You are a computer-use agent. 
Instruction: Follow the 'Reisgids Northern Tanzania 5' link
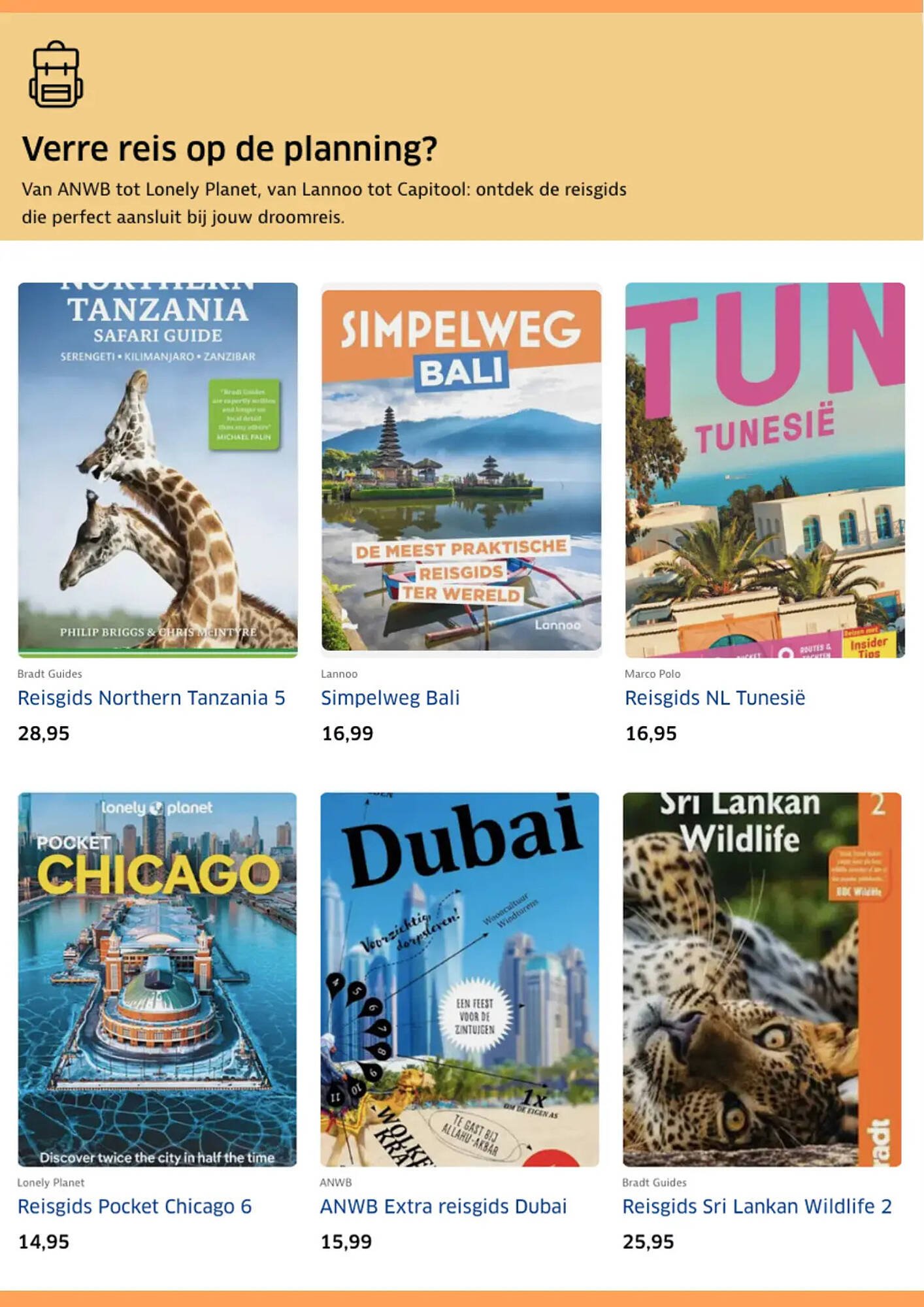tap(151, 698)
